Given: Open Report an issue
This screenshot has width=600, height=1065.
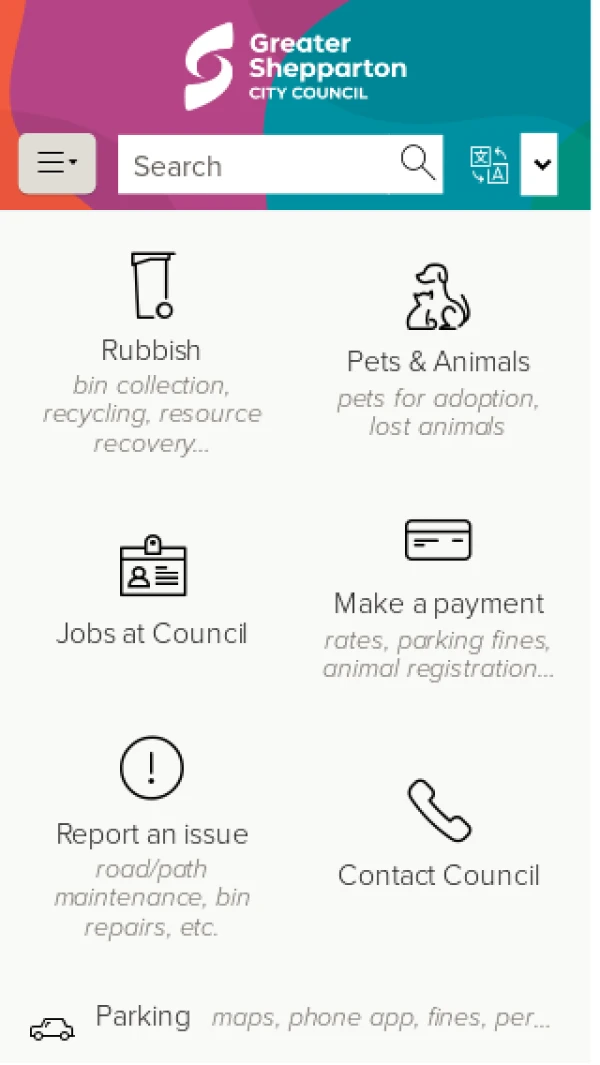Looking at the screenshot, I should tap(151, 833).
